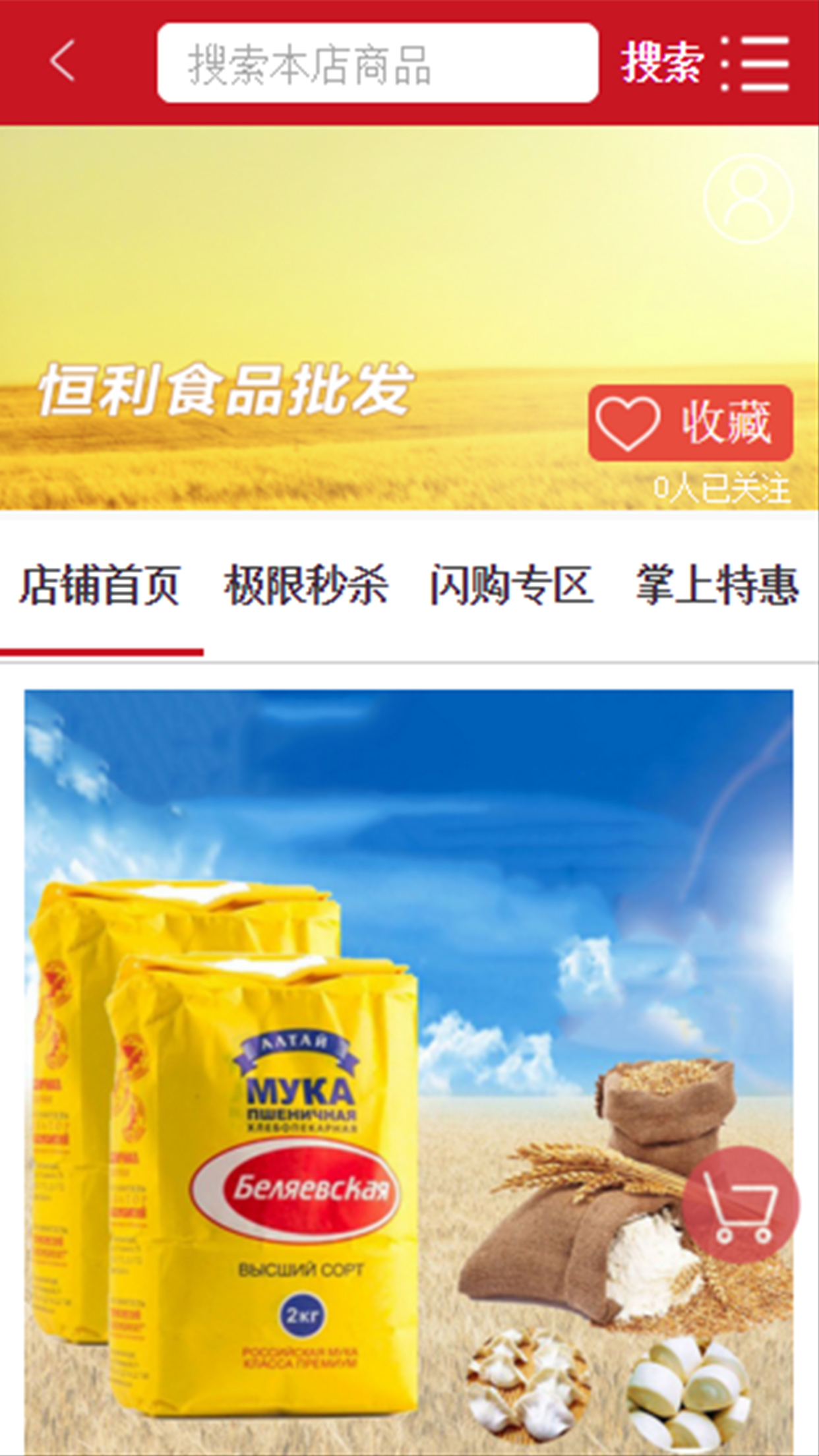Tap the 搜索 button

pyautogui.click(x=661, y=63)
